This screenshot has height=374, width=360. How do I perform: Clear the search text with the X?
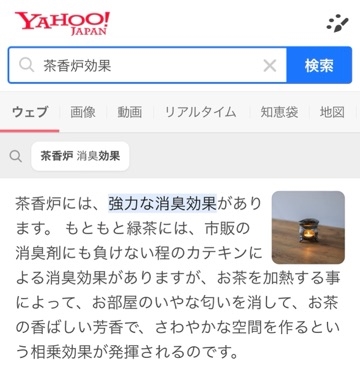(x=270, y=65)
